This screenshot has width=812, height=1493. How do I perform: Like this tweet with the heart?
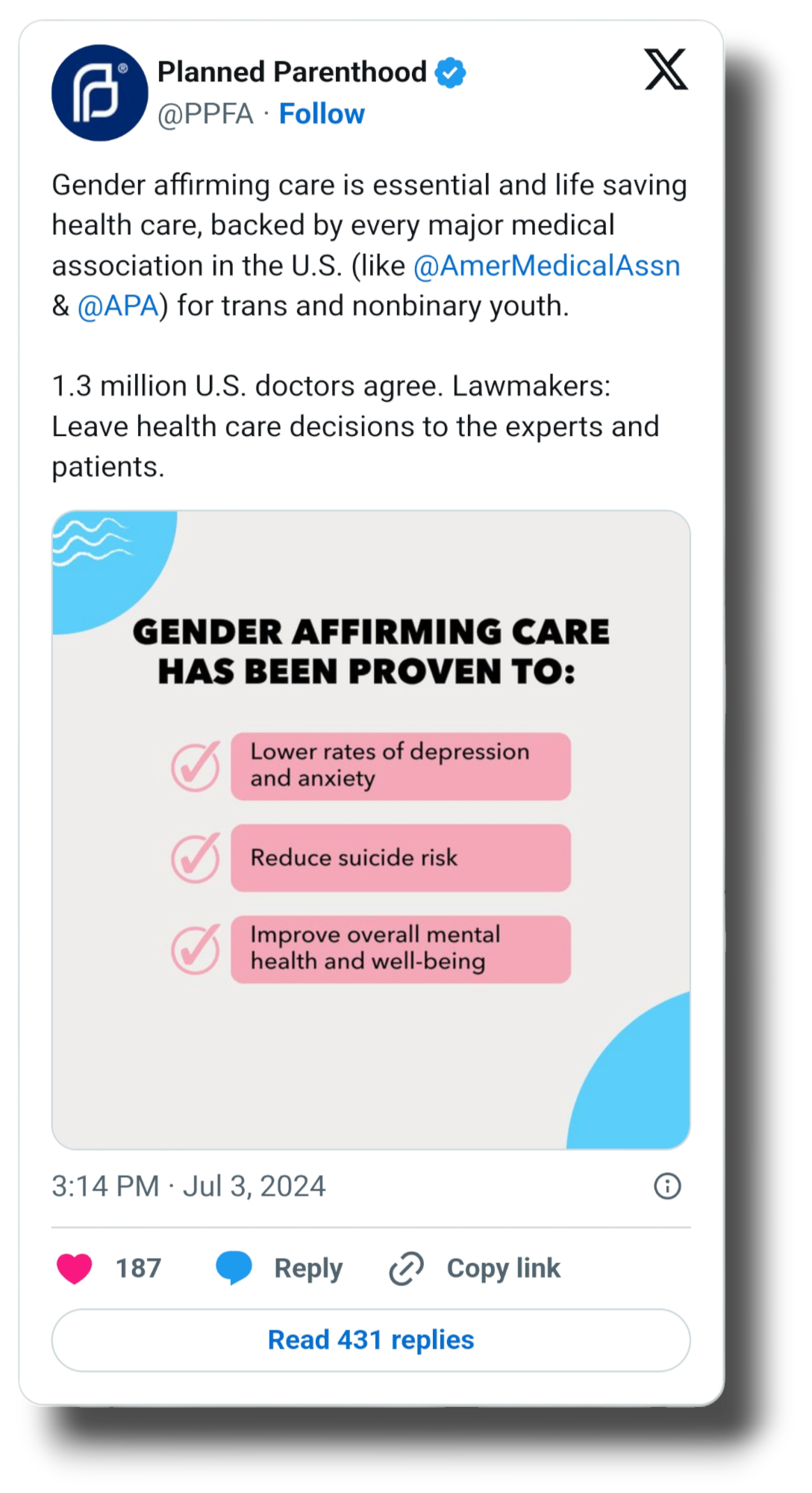tap(75, 1268)
